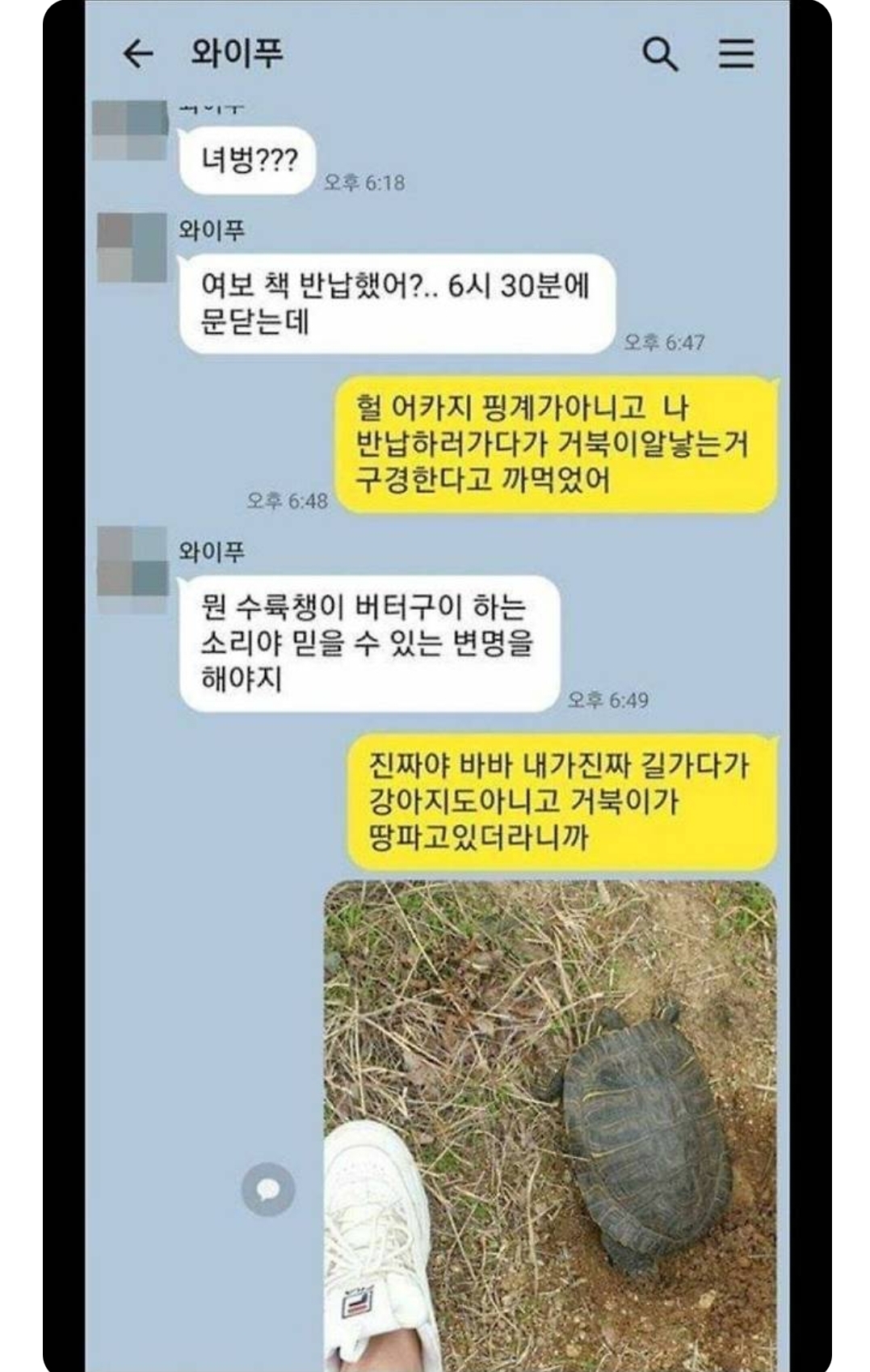The width and height of the screenshot is (870, 1372).
Task: Tap the speech bubble icon beside photo
Action: (268, 1189)
